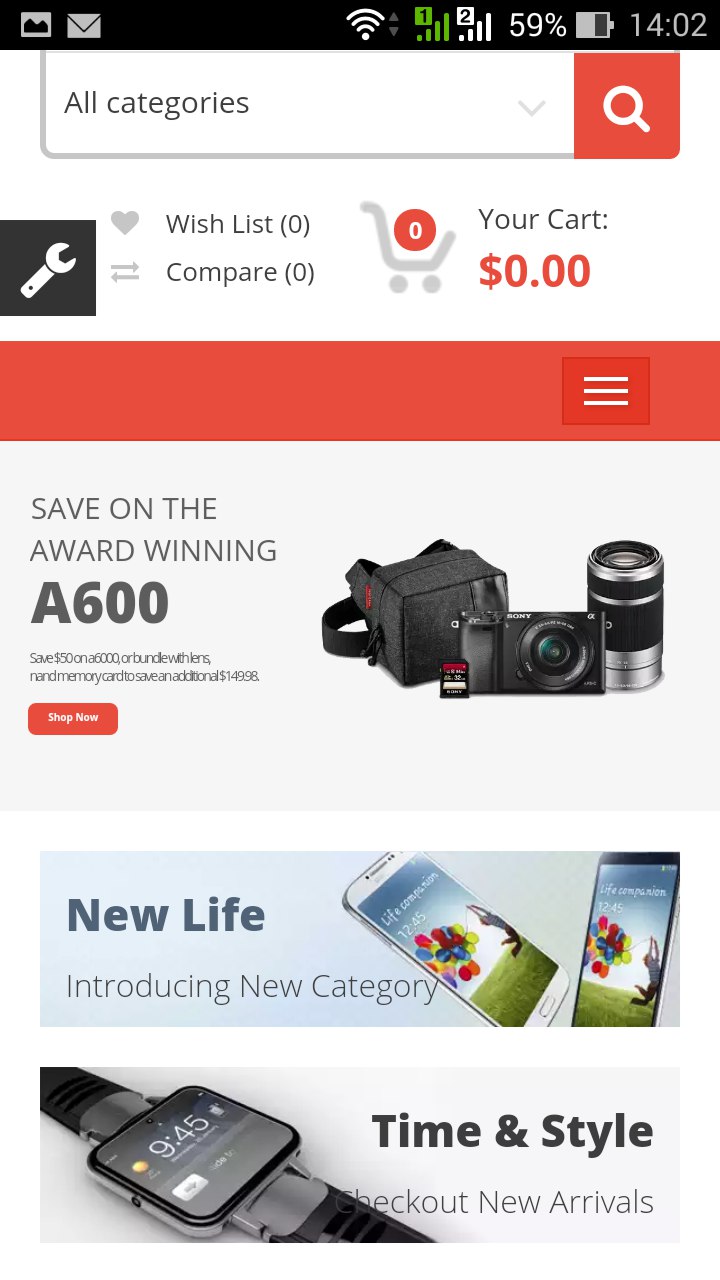Viewport: 720px width, 1280px height.
Task: Open the hamburger navigation menu
Action: tap(606, 391)
